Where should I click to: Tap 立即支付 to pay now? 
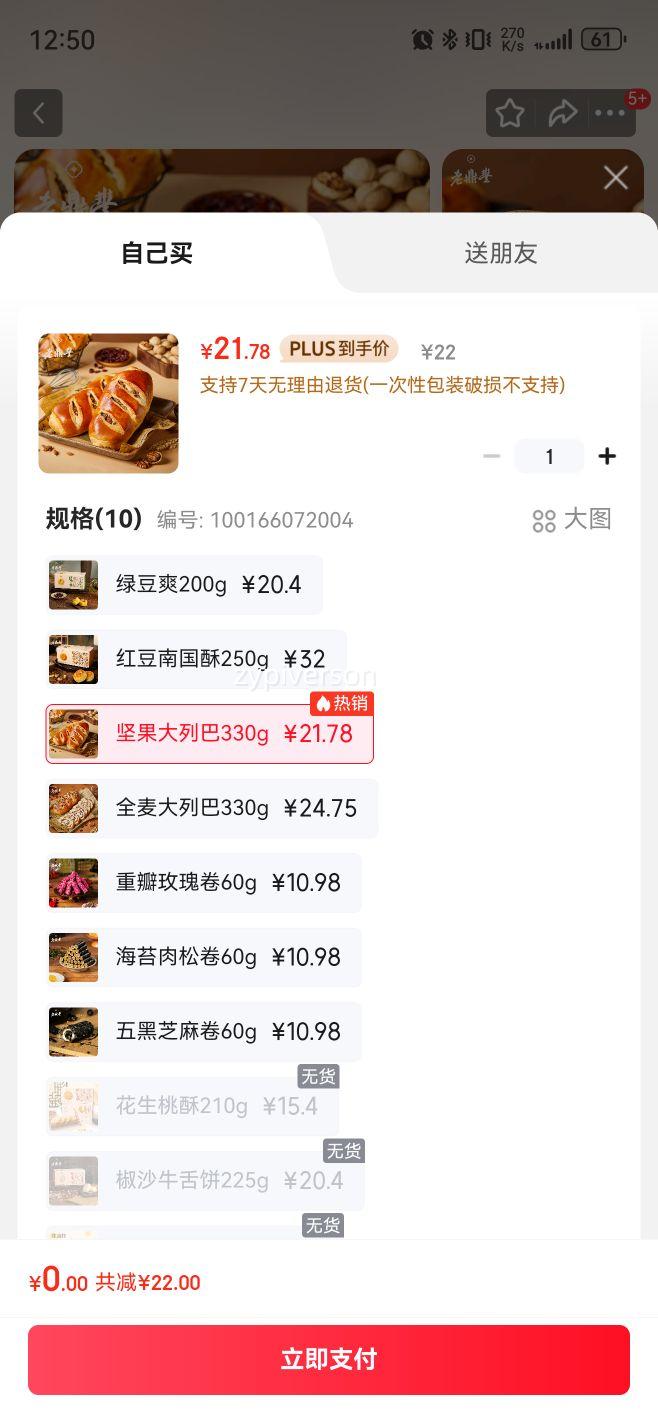coord(329,1359)
